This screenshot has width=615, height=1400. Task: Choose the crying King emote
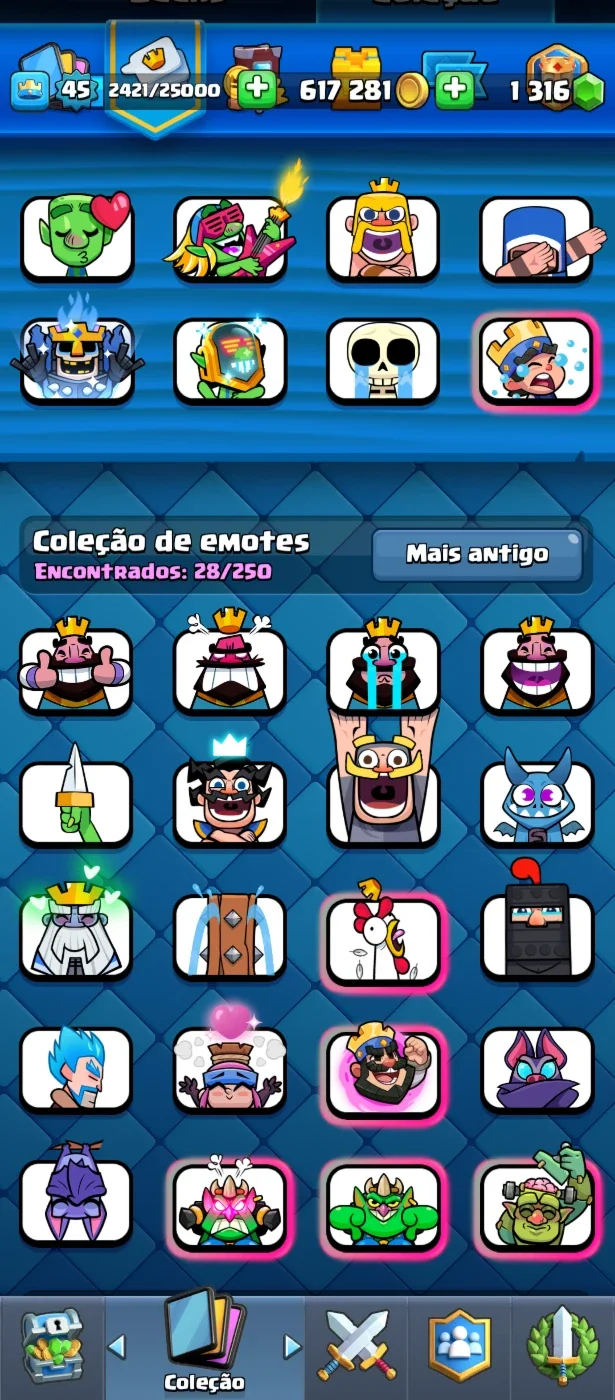(383, 668)
